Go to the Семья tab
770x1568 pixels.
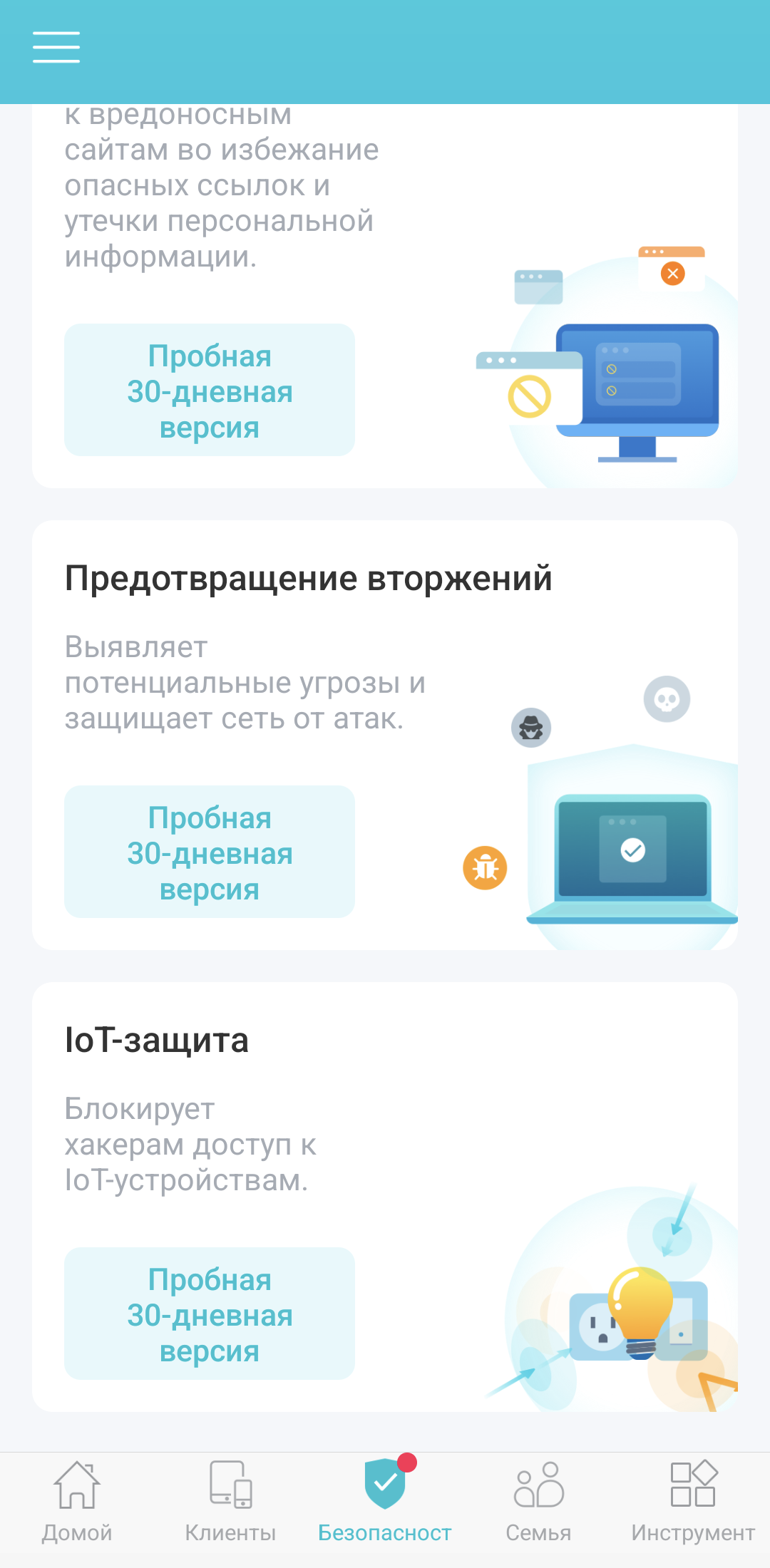pos(538,1500)
